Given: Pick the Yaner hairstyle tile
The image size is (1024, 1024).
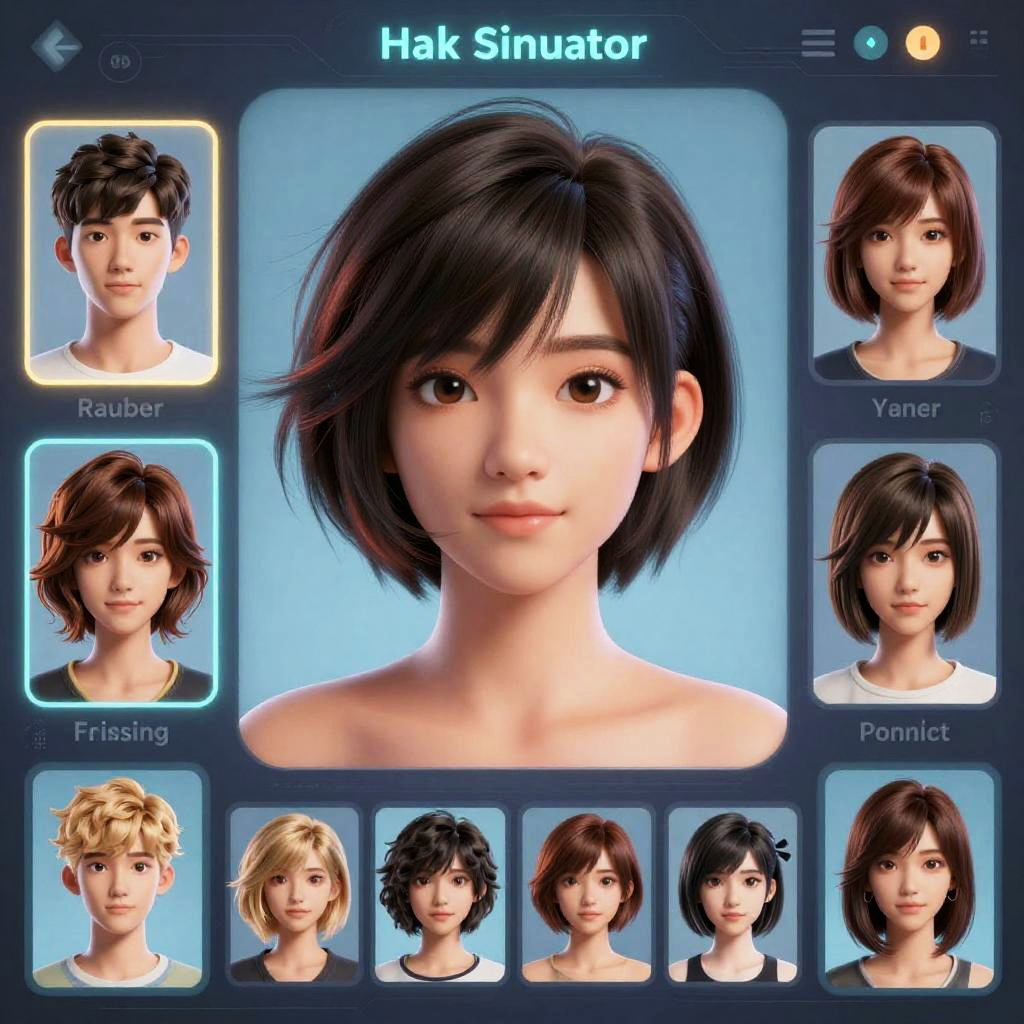Looking at the screenshot, I should (906, 253).
